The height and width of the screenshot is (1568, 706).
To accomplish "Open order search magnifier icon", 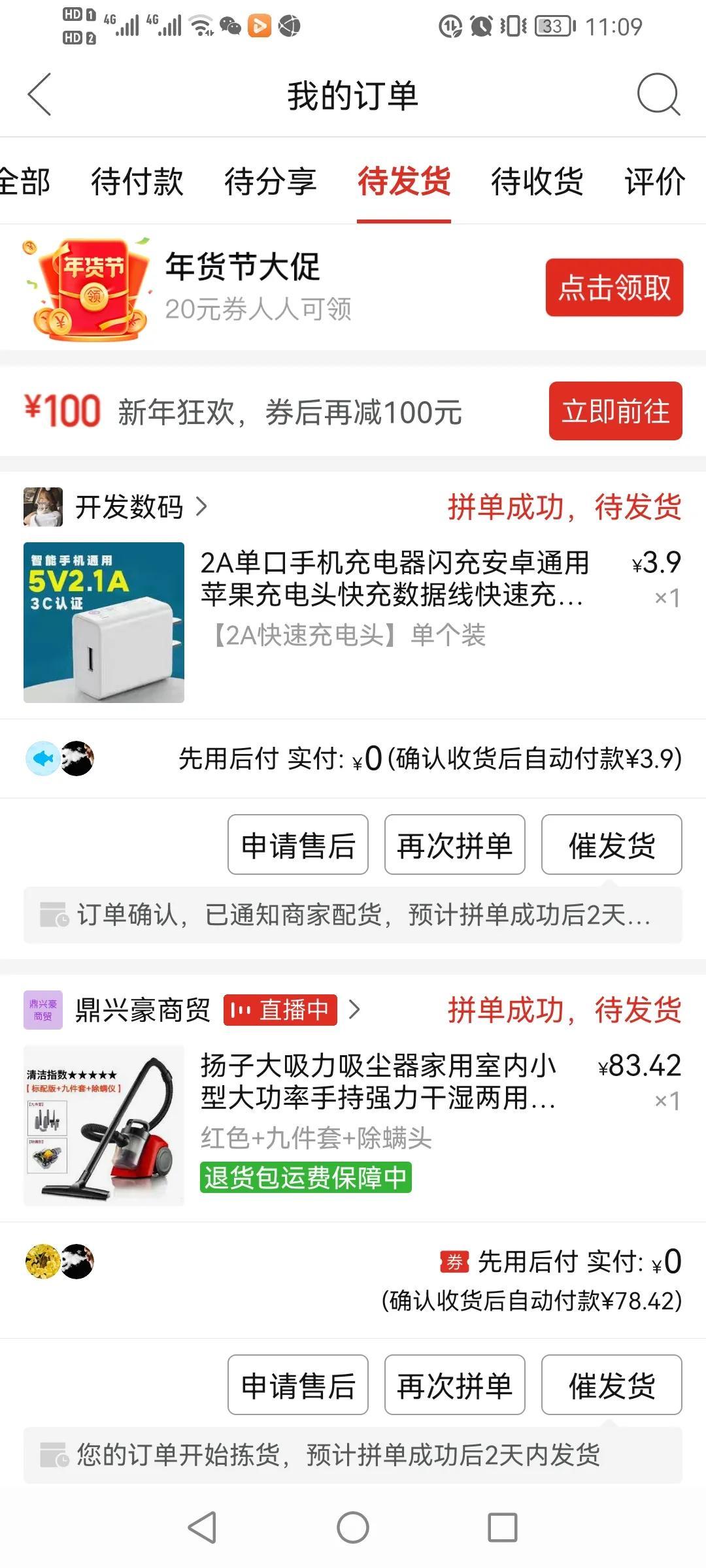I will pos(658,95).
